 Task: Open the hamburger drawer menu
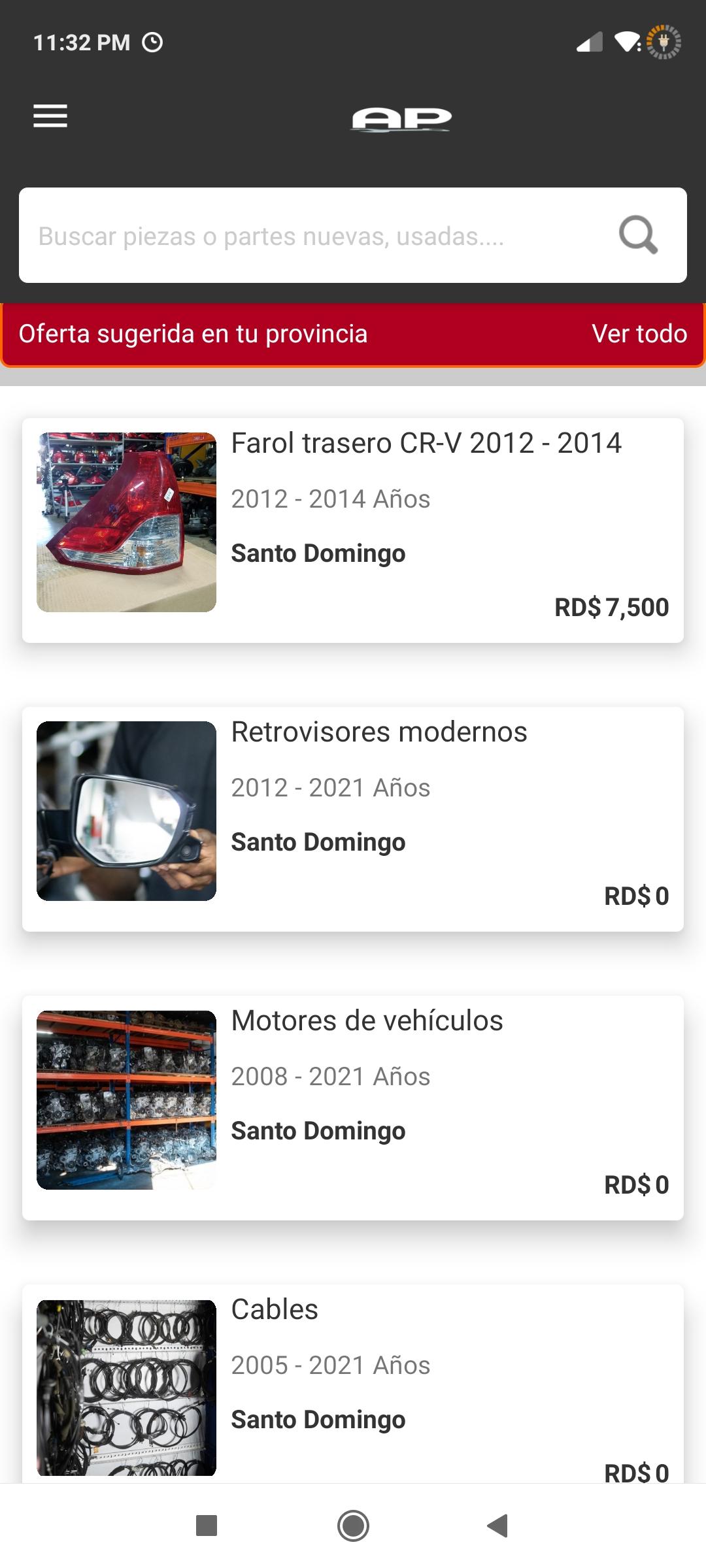tap(50, 116)
